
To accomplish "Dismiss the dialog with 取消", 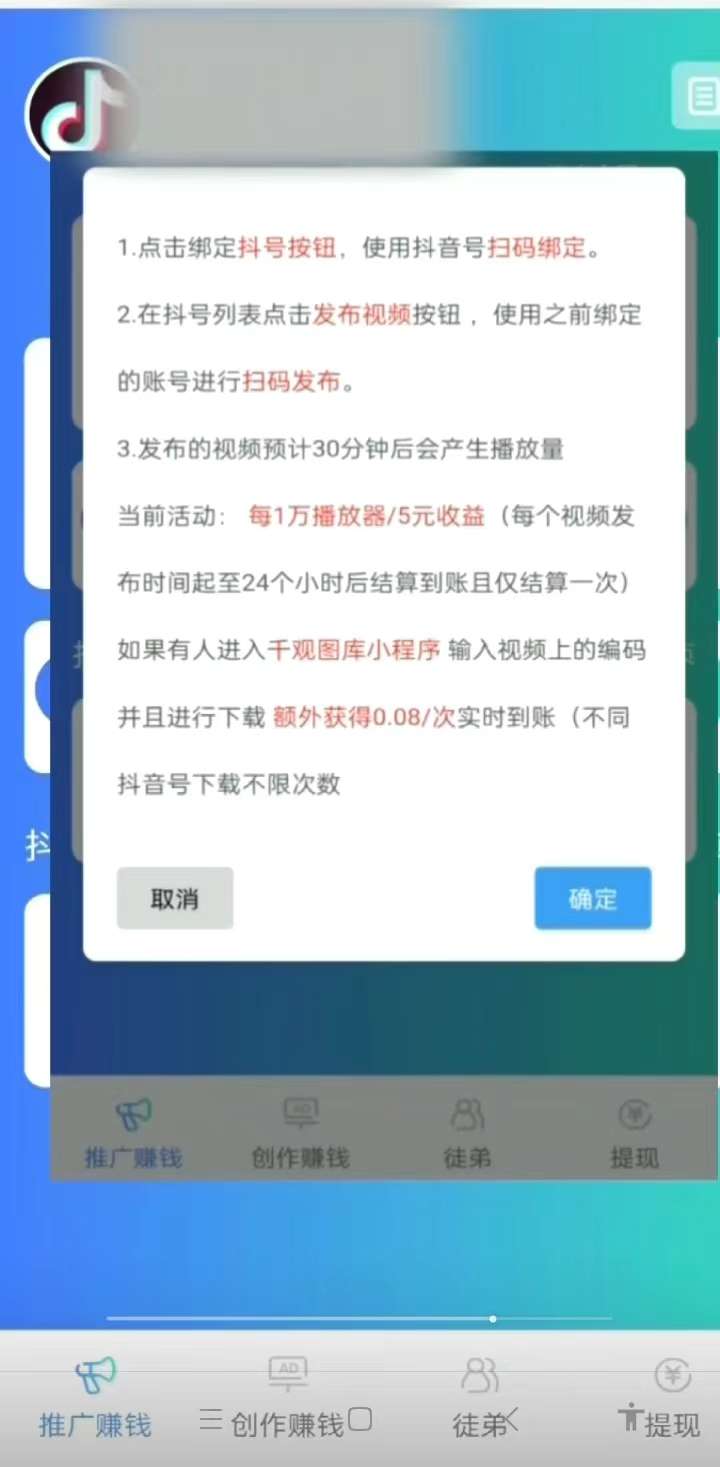I will 175,898.
